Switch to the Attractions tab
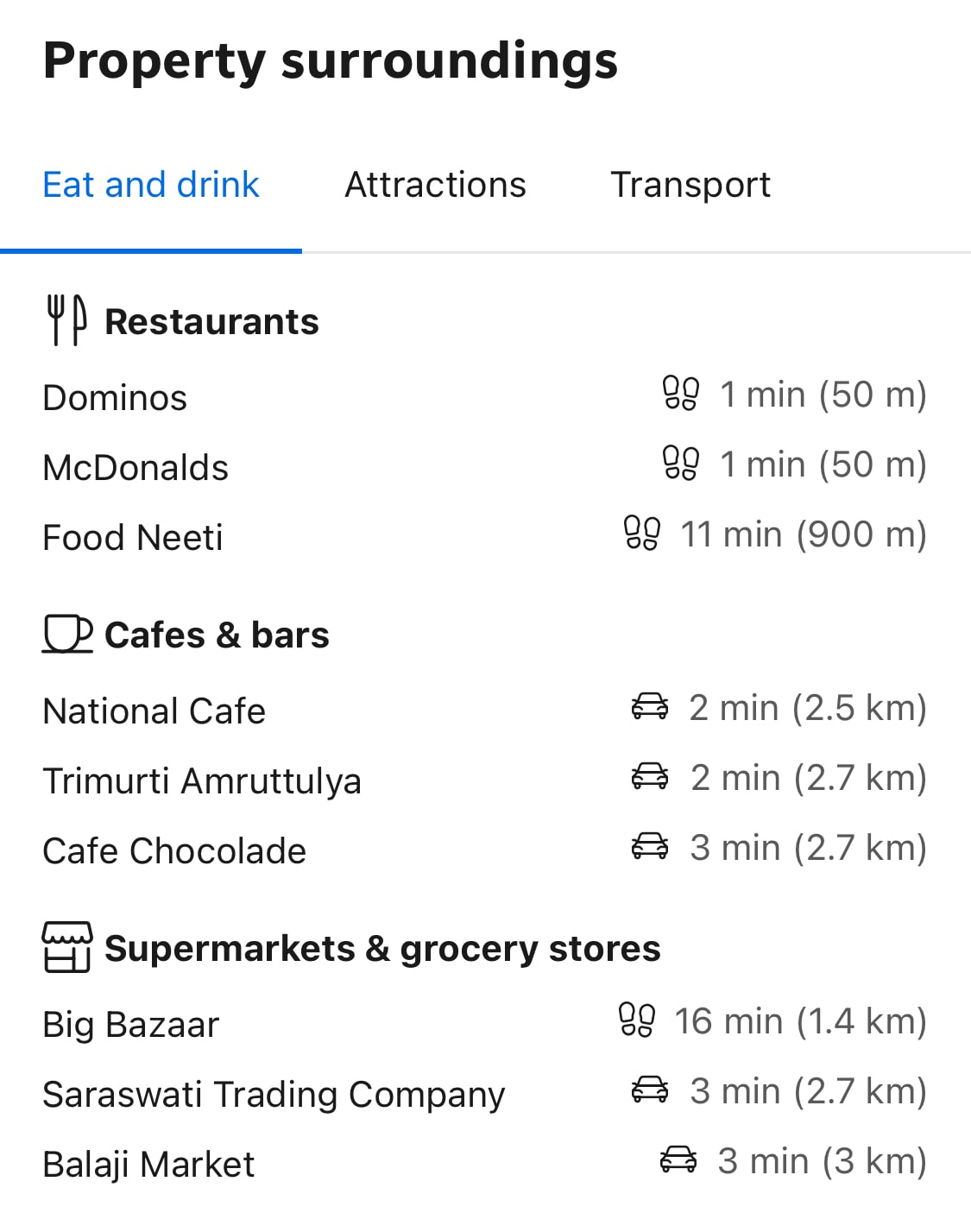Image resolution: width=971 pixels, height=1232 pixels. [435, 186]
